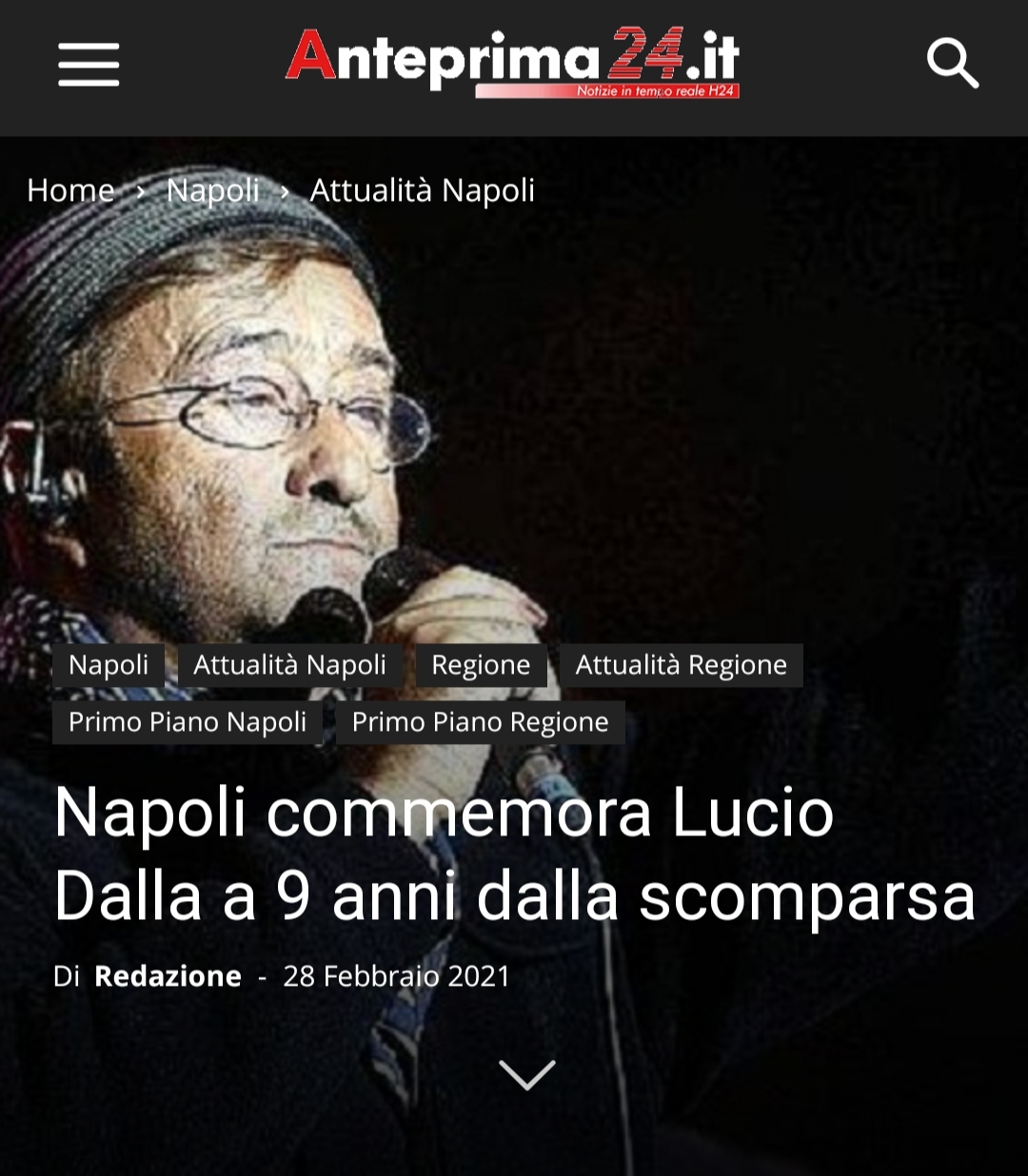The image size is (1028, 1176).
Task: Select the Regione category tag
Action: tap(481, 665)
